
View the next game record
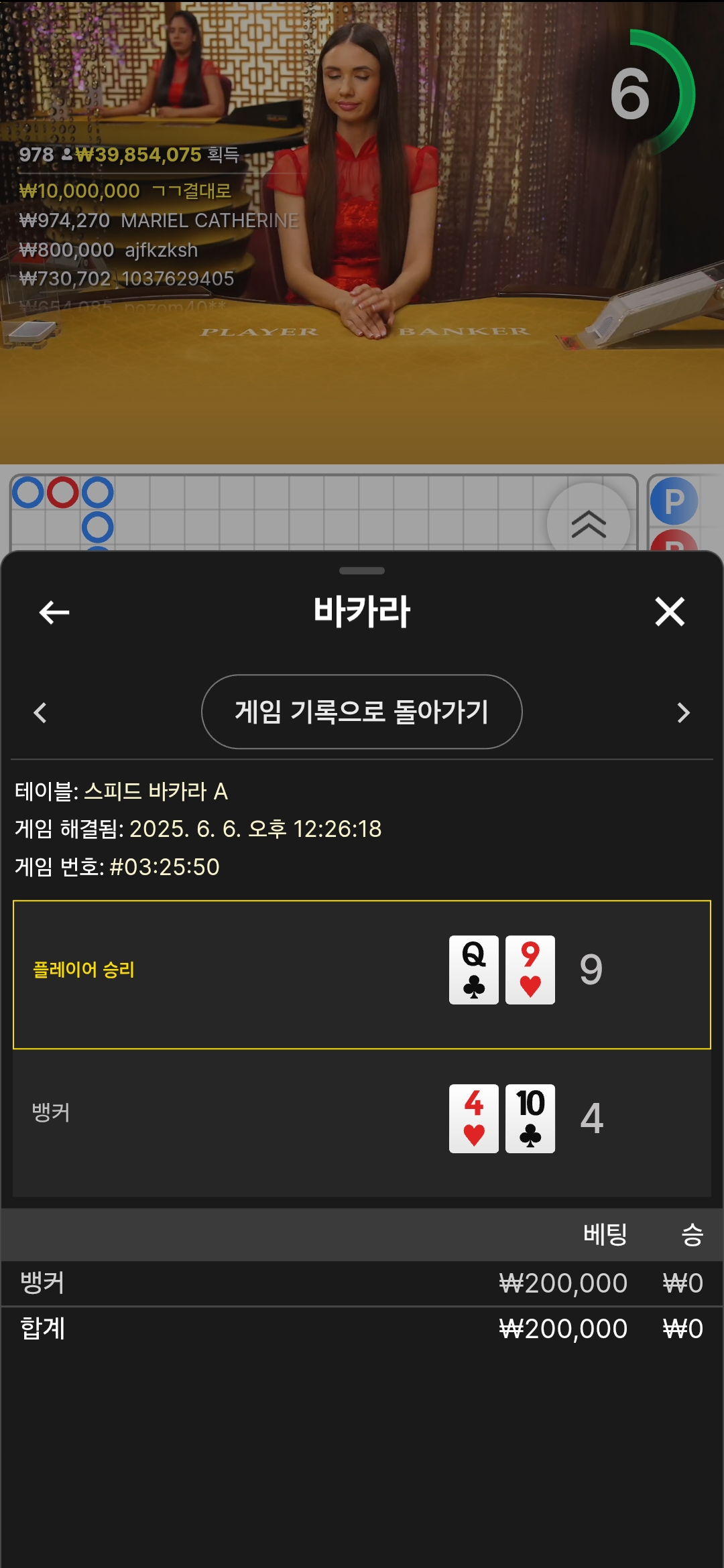click(683, 712)
